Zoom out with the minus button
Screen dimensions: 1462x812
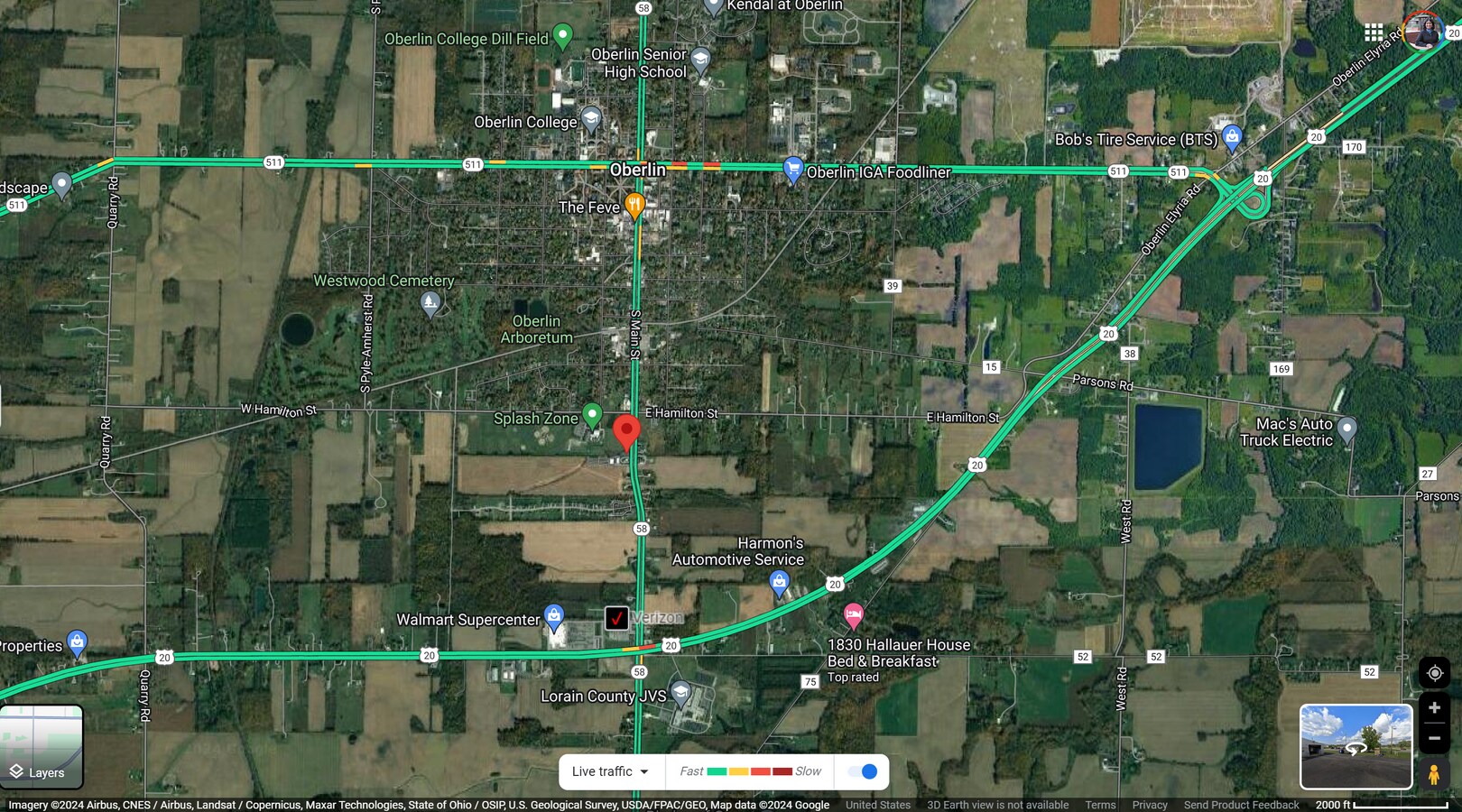coord(1434,738)
